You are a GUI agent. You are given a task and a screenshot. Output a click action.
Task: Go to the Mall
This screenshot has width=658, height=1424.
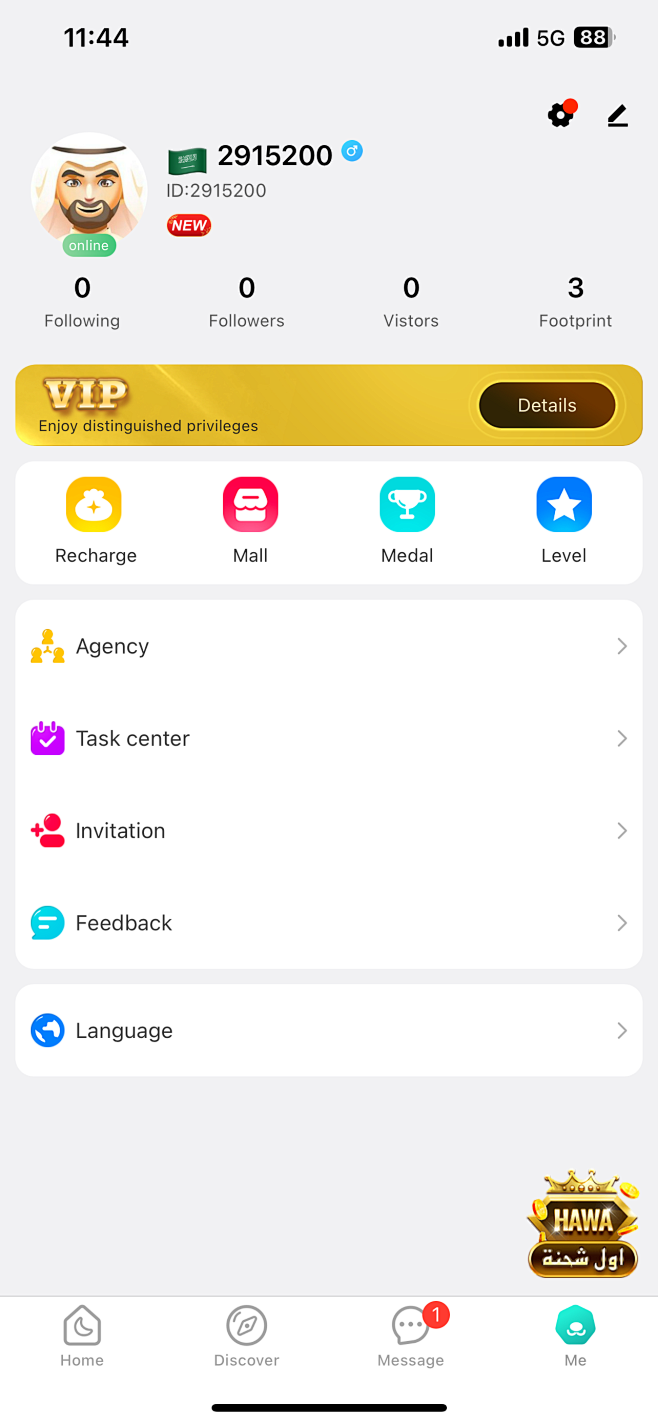pos(250,521)
